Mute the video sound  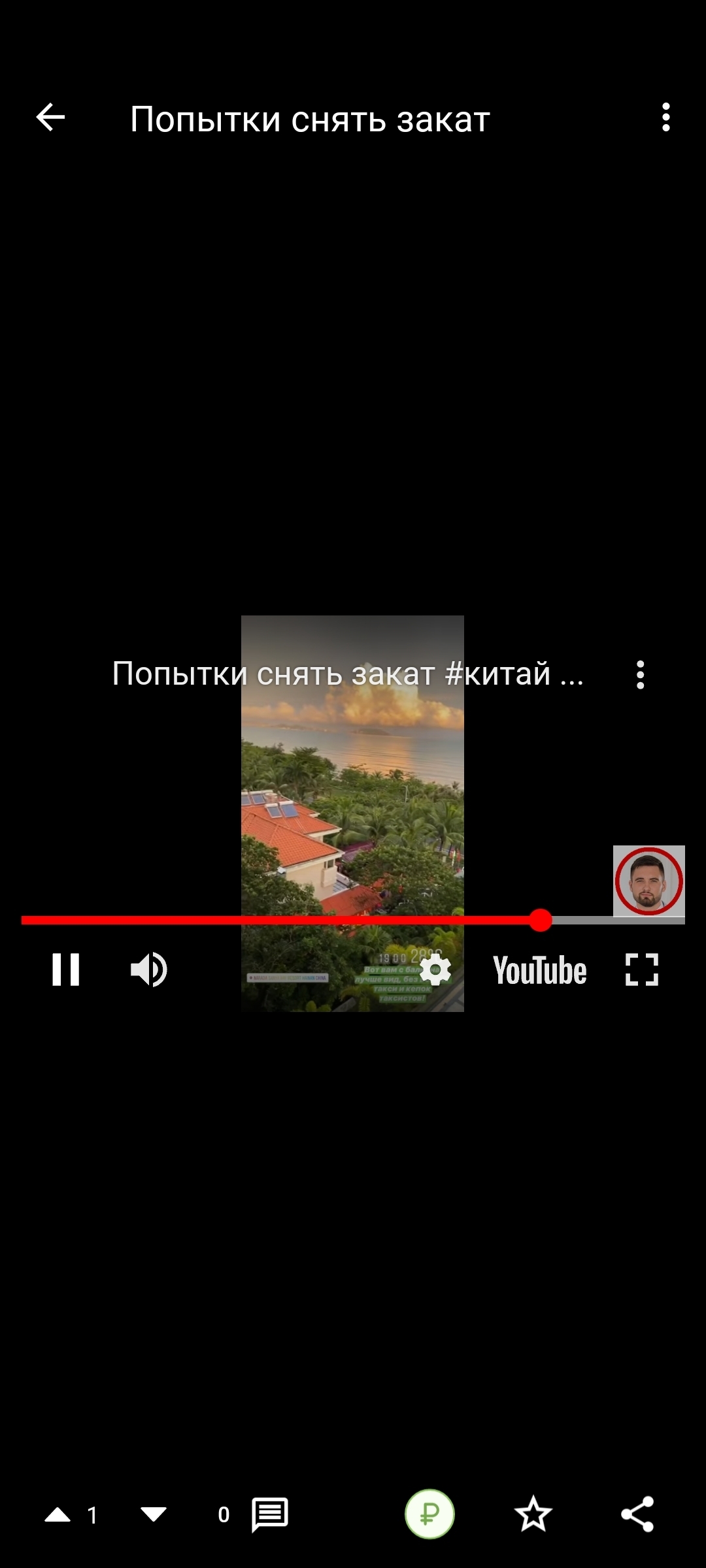(x=149, y=970)
